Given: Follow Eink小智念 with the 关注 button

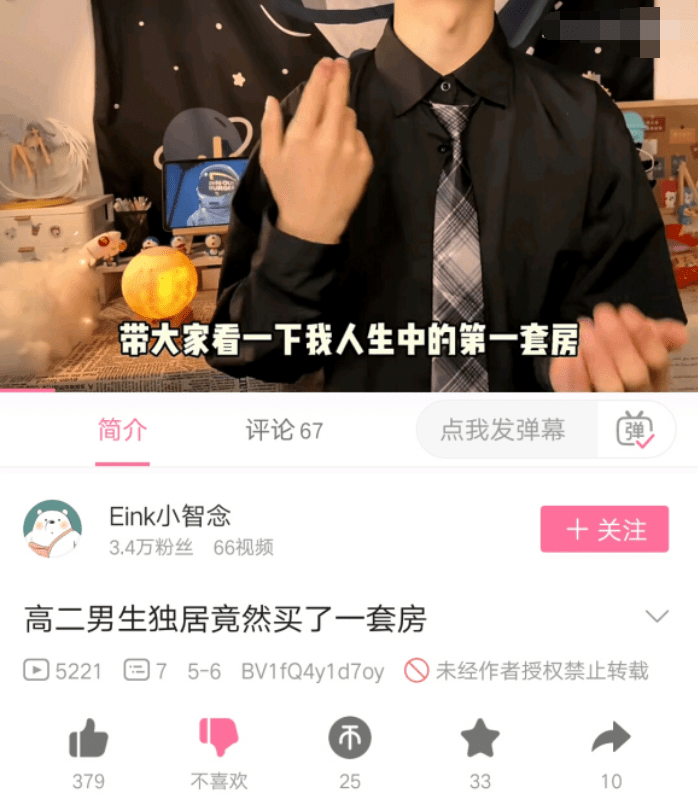Looking at the screenshot, I should point(604,529).
